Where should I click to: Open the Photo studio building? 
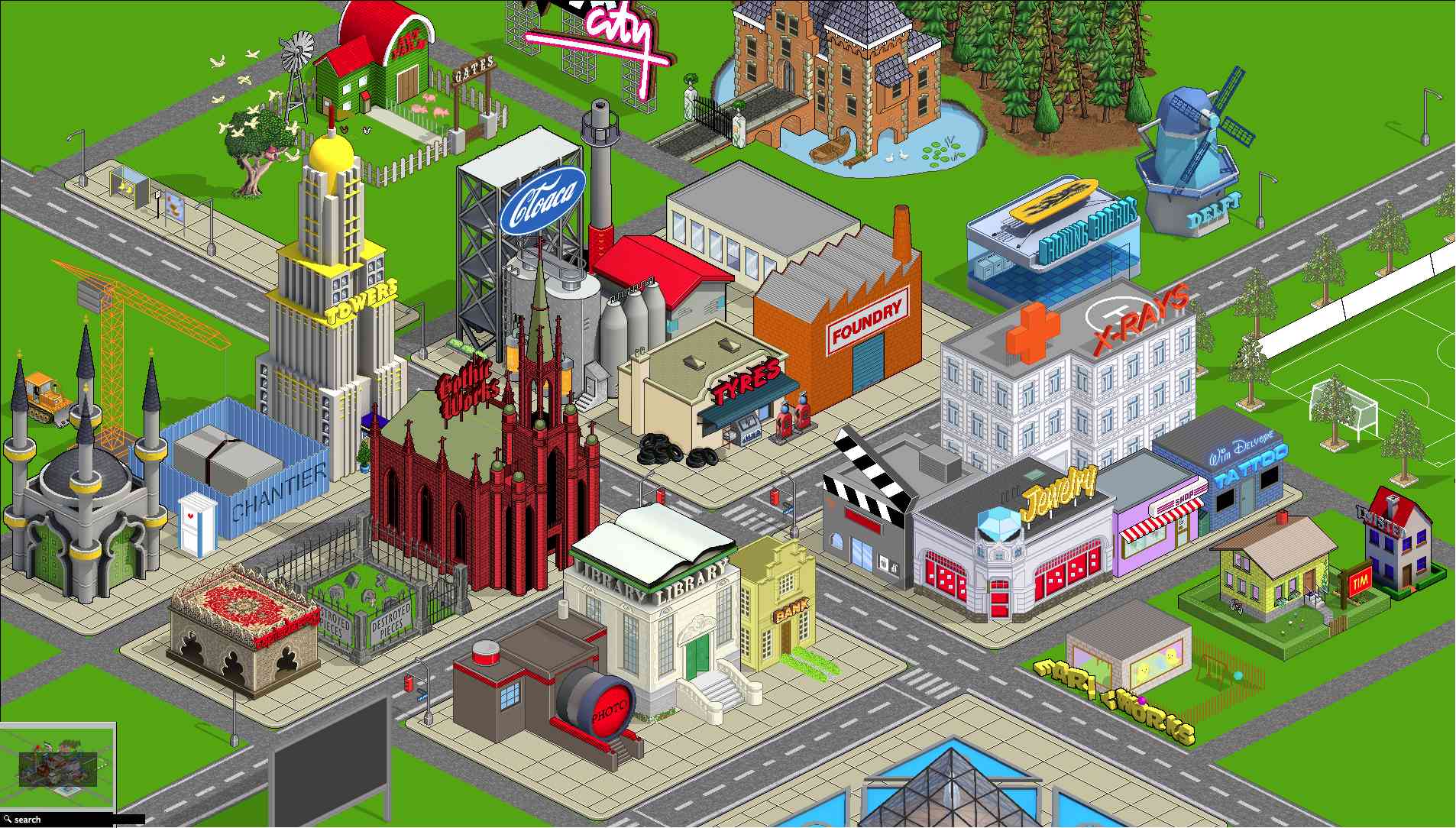click(550, 687)
